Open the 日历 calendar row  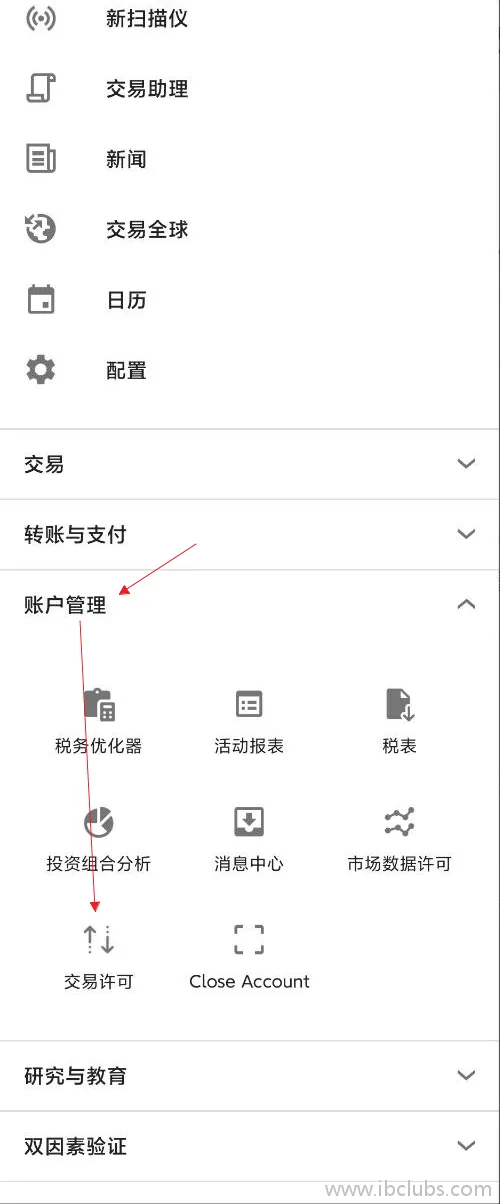(x=250, y=300)
